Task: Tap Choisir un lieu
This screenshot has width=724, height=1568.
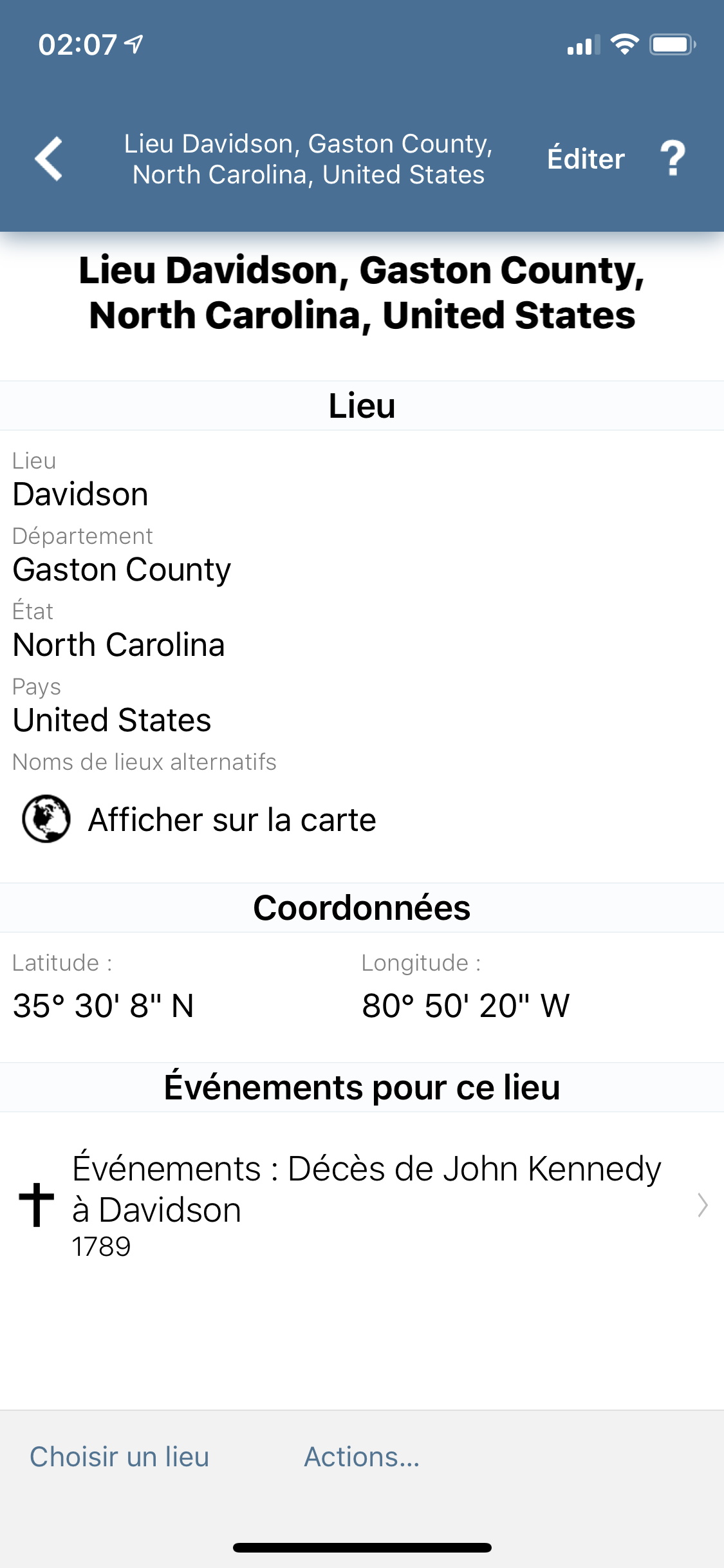Action: (120, 1457)
